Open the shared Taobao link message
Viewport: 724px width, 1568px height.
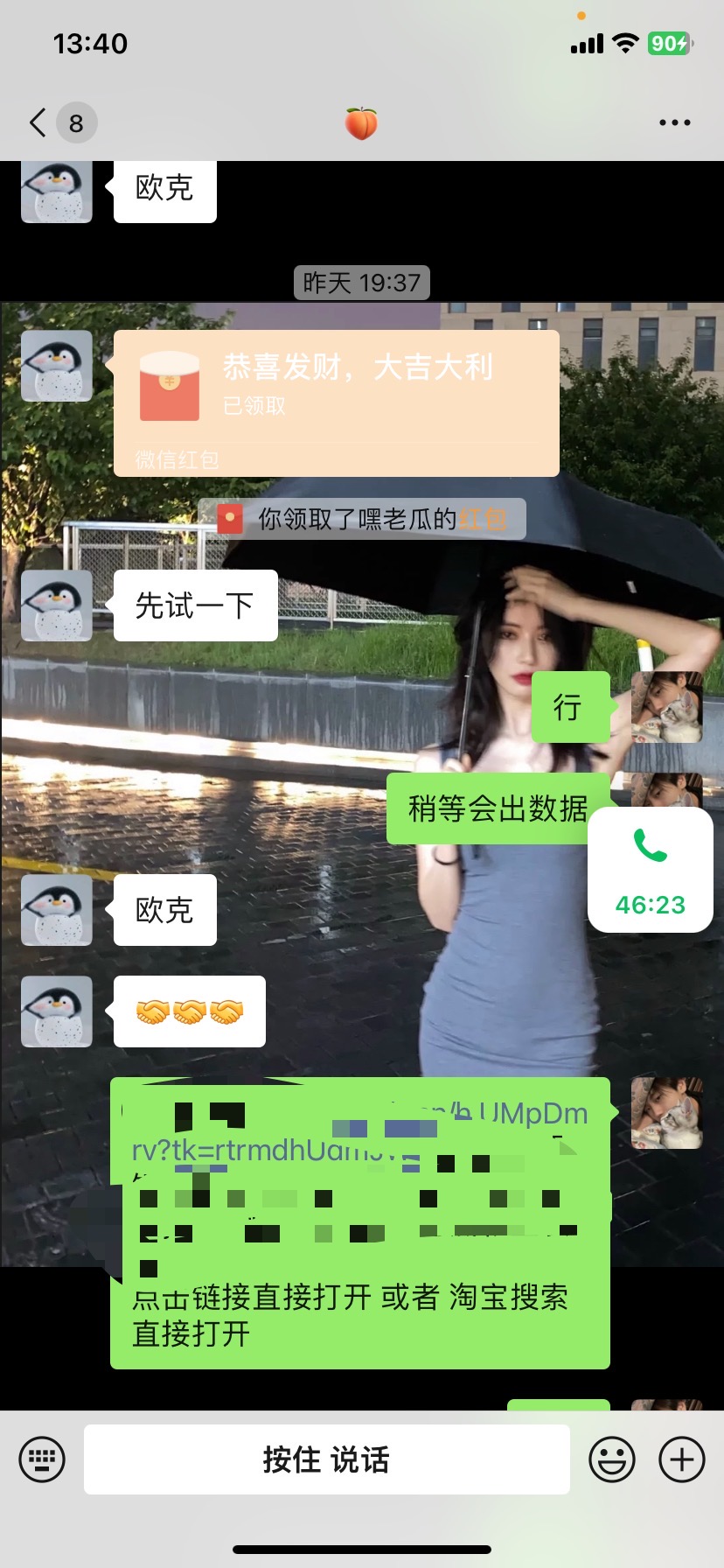tap(359, 1221)
